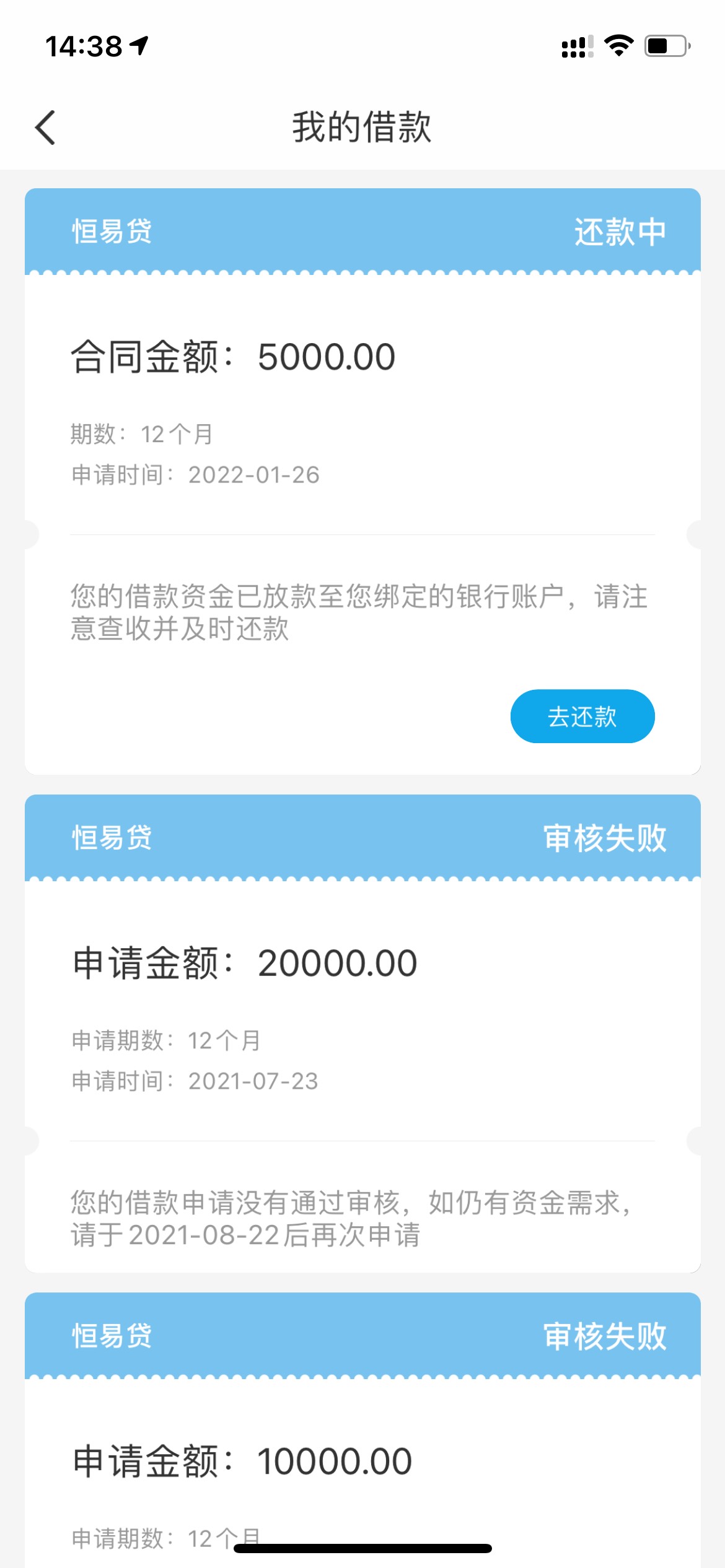725x1568 pixels.
Task: Open the failed 10000.00 loan application card
Action: (362, 1431)
